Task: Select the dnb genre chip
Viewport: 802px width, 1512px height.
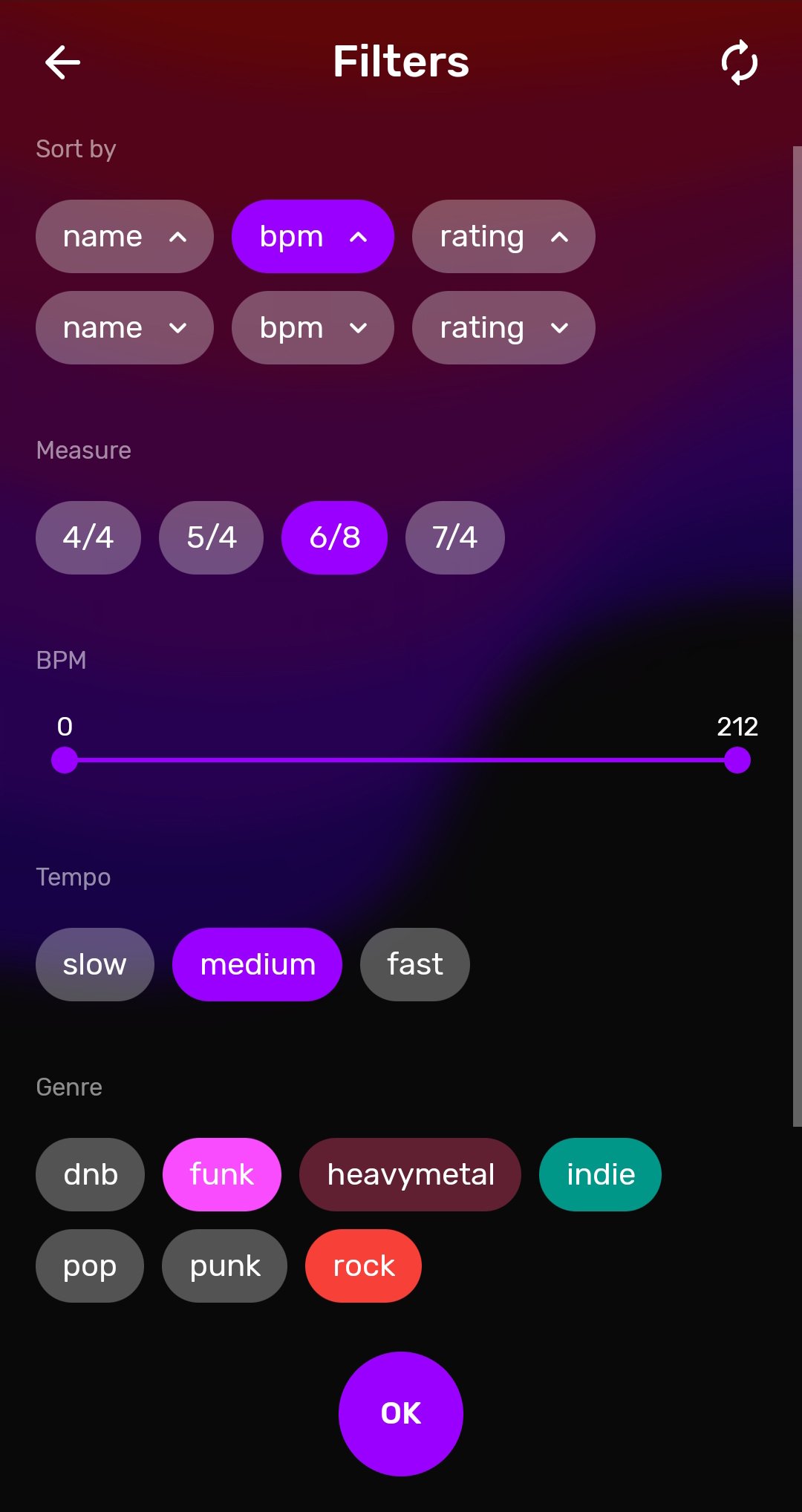Action: tap(91, 1174)
